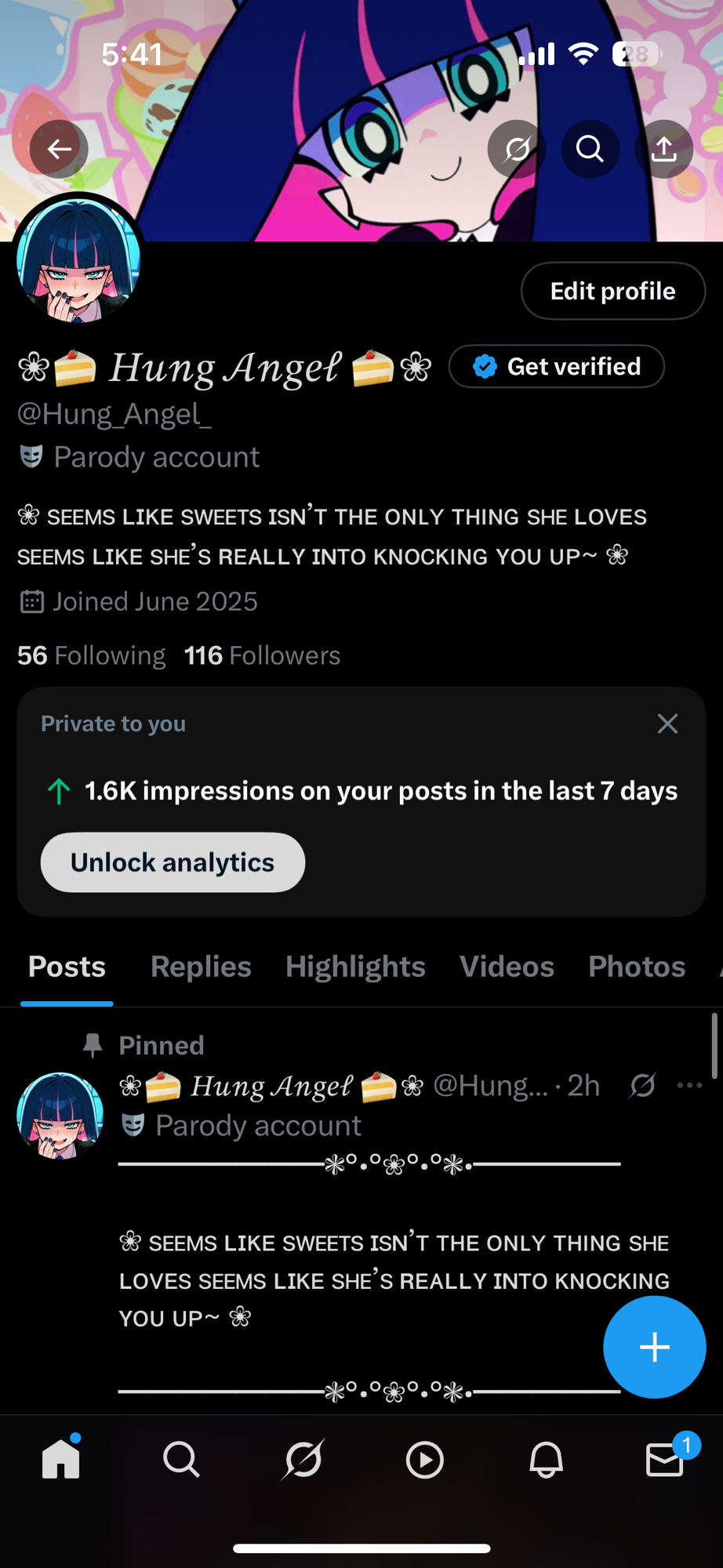Compose a new post

(x=654, y=1347)
